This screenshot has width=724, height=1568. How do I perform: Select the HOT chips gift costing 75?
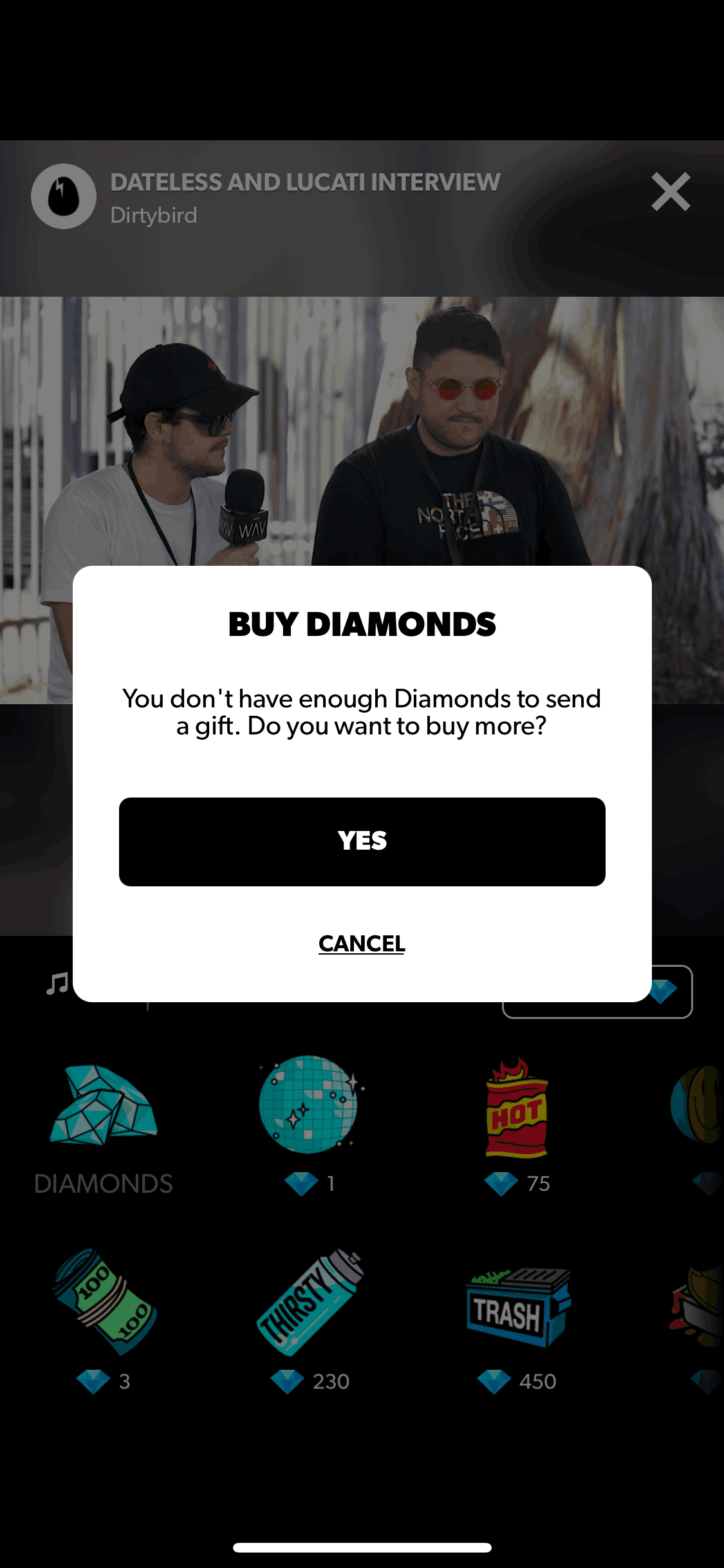pyautogui.click(x=517, y=1125)
